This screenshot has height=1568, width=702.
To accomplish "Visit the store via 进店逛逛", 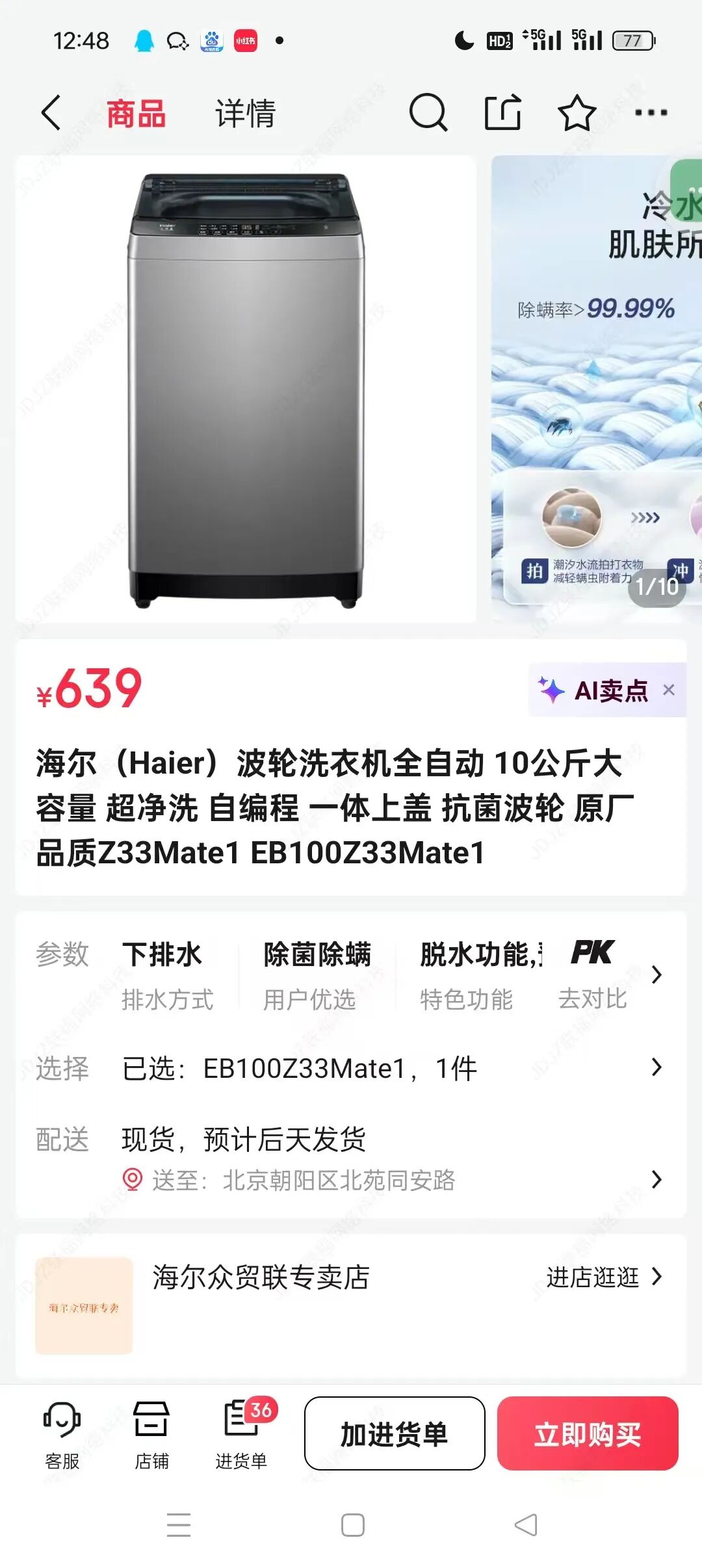I will pos(603,1277).
